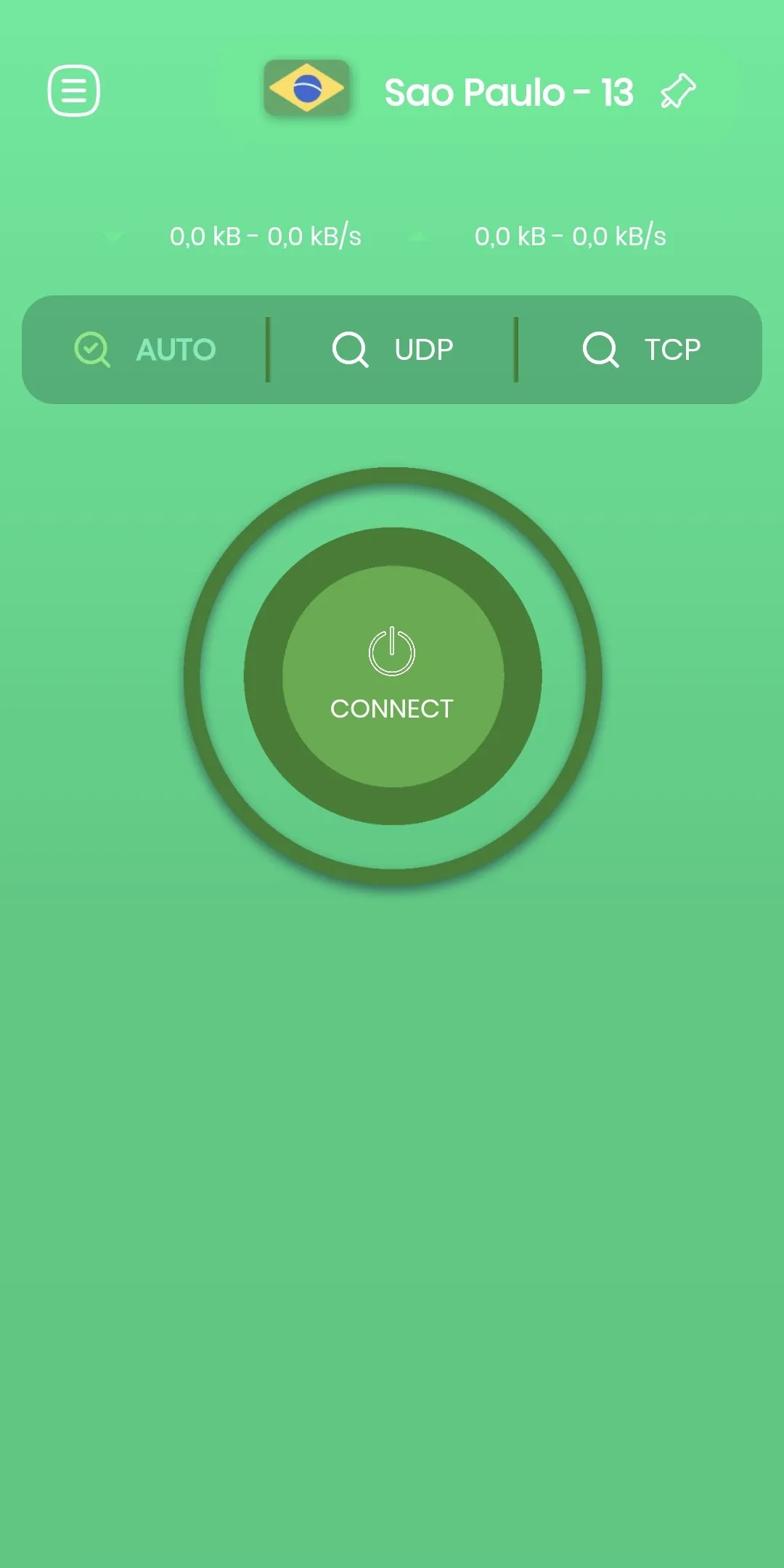Select the TCP tab in protocol bar

click(642, 349)
